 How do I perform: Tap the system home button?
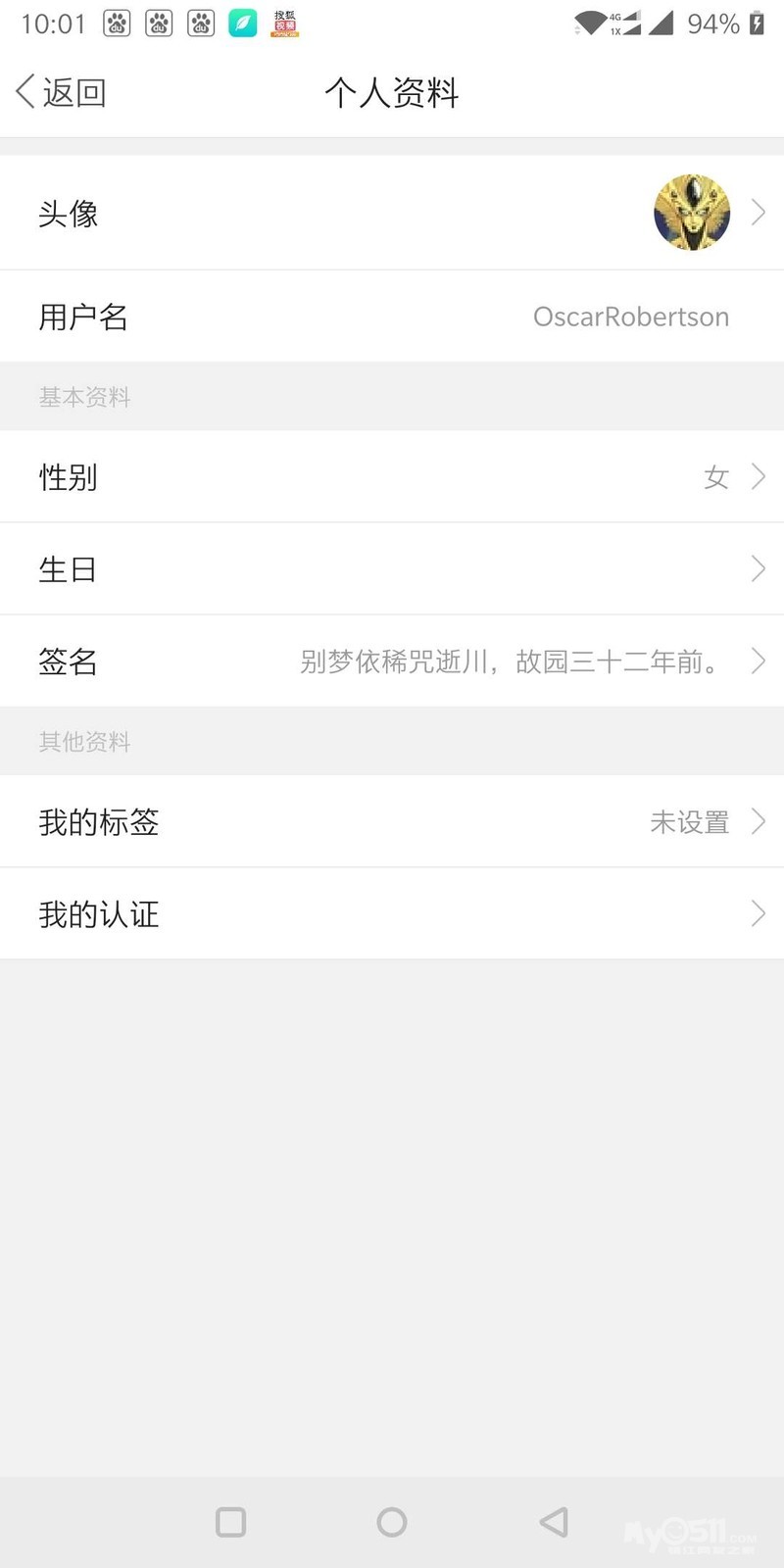[392, 1522]
